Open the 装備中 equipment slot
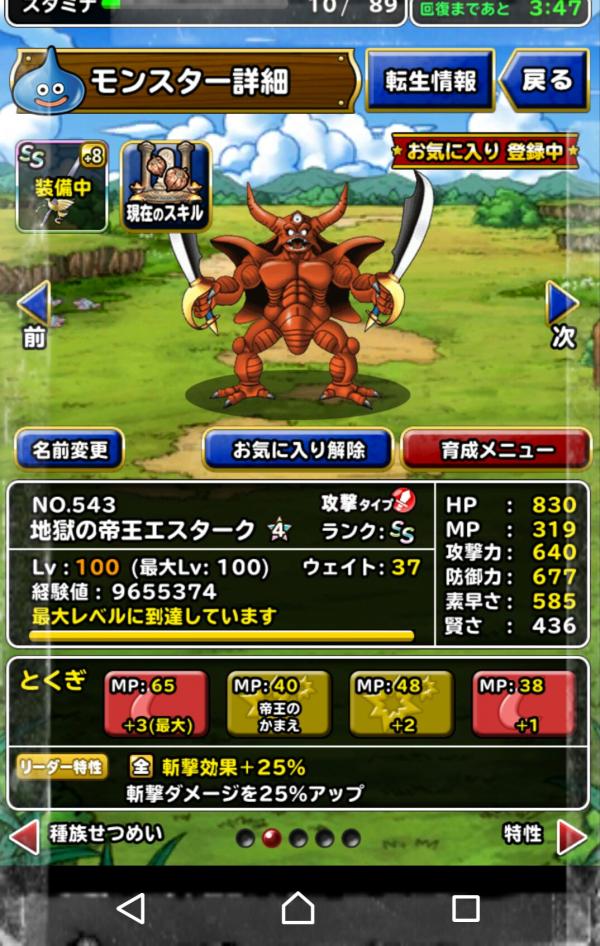600x946 pixels. 61,185
